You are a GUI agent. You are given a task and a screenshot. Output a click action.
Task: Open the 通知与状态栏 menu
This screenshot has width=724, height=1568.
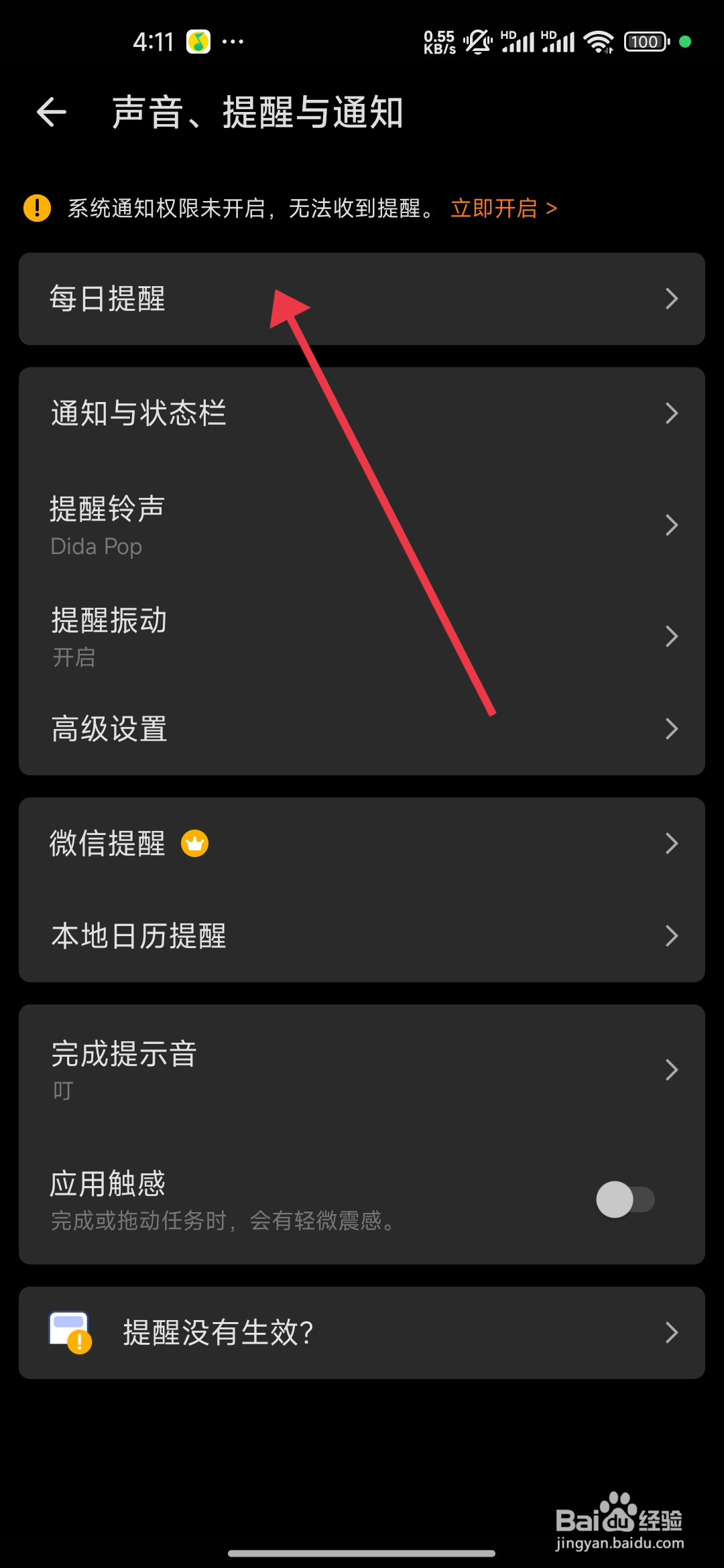[362, 413]
